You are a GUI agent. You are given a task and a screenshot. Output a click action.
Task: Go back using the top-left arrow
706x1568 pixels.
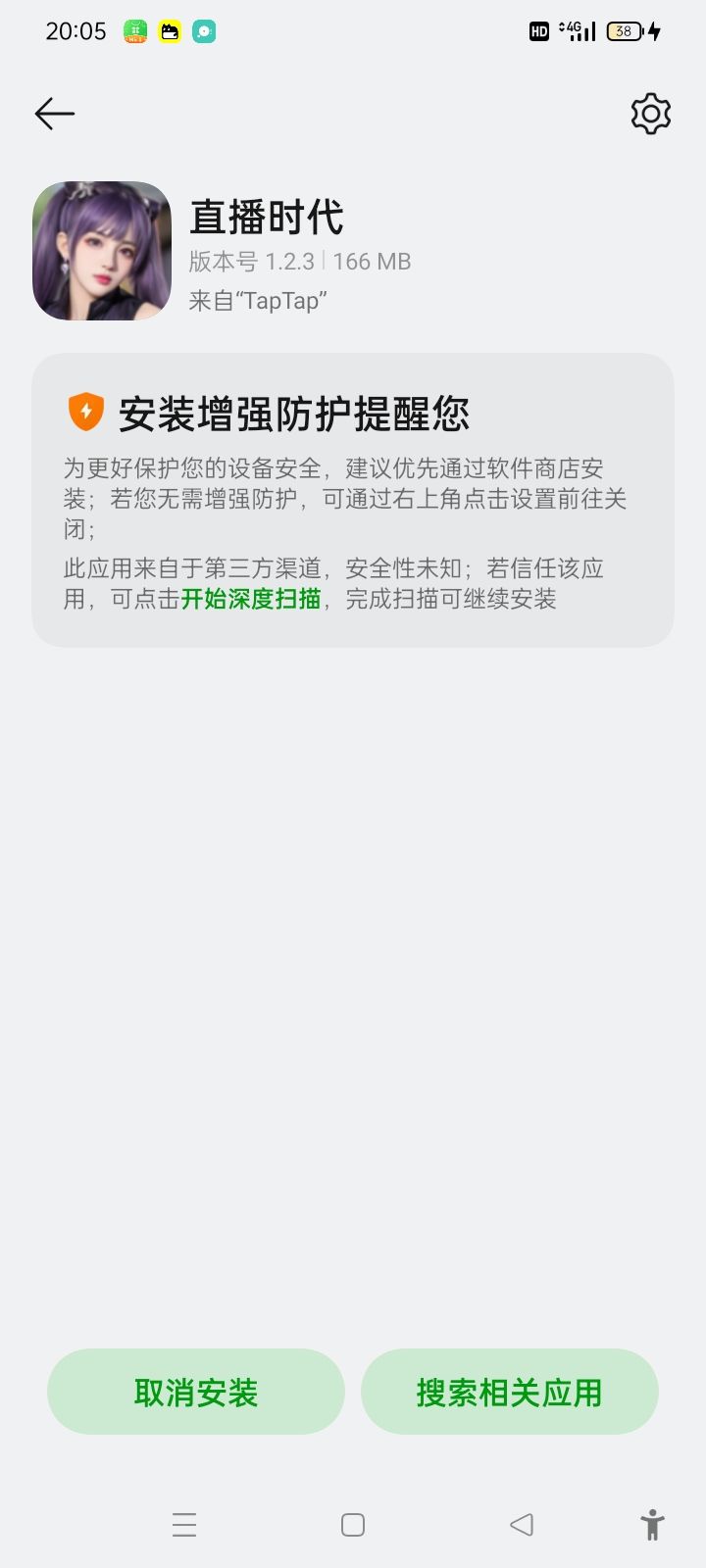coord(55,114)
